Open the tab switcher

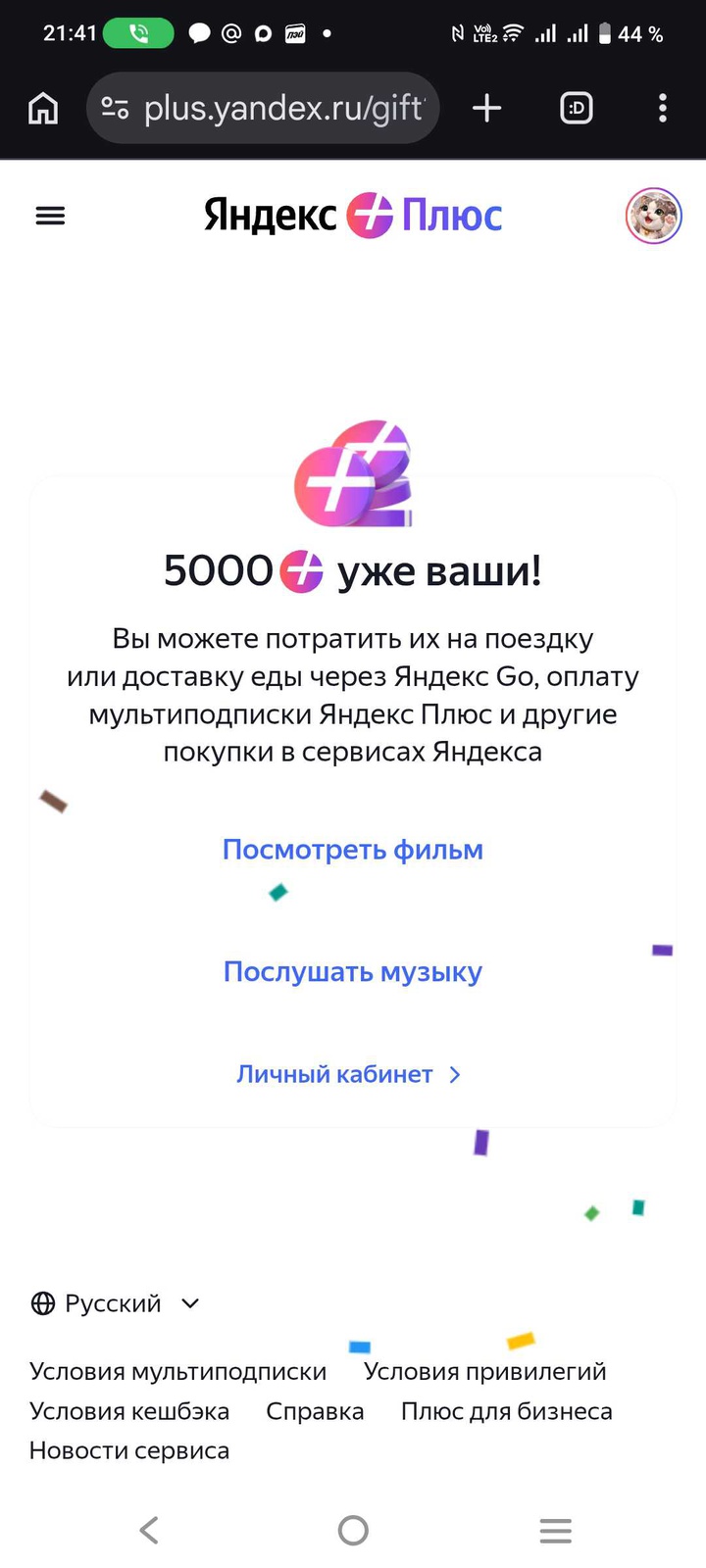[576, 108]
